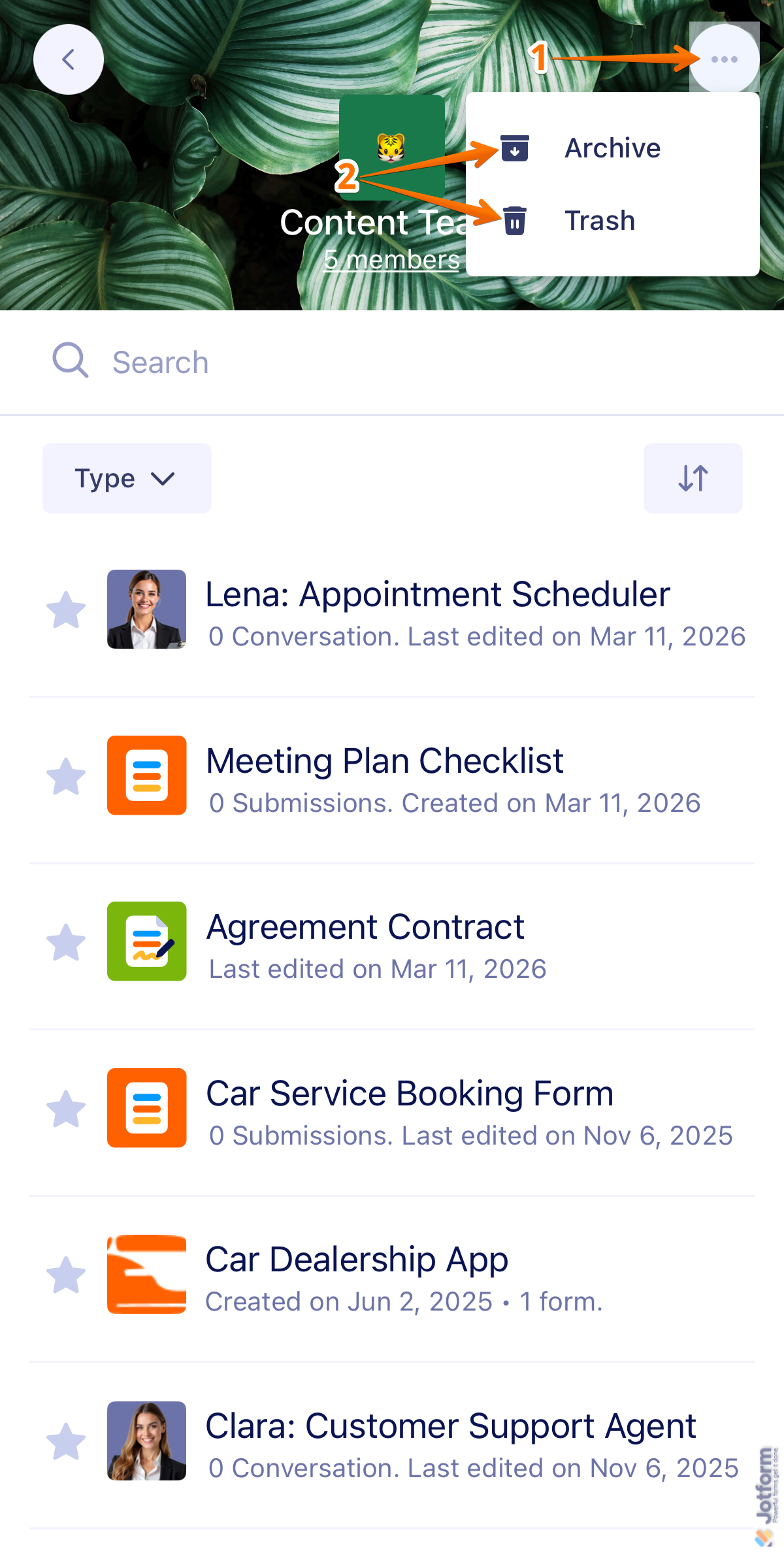Click the three-dot more options button

pos(724,59)
